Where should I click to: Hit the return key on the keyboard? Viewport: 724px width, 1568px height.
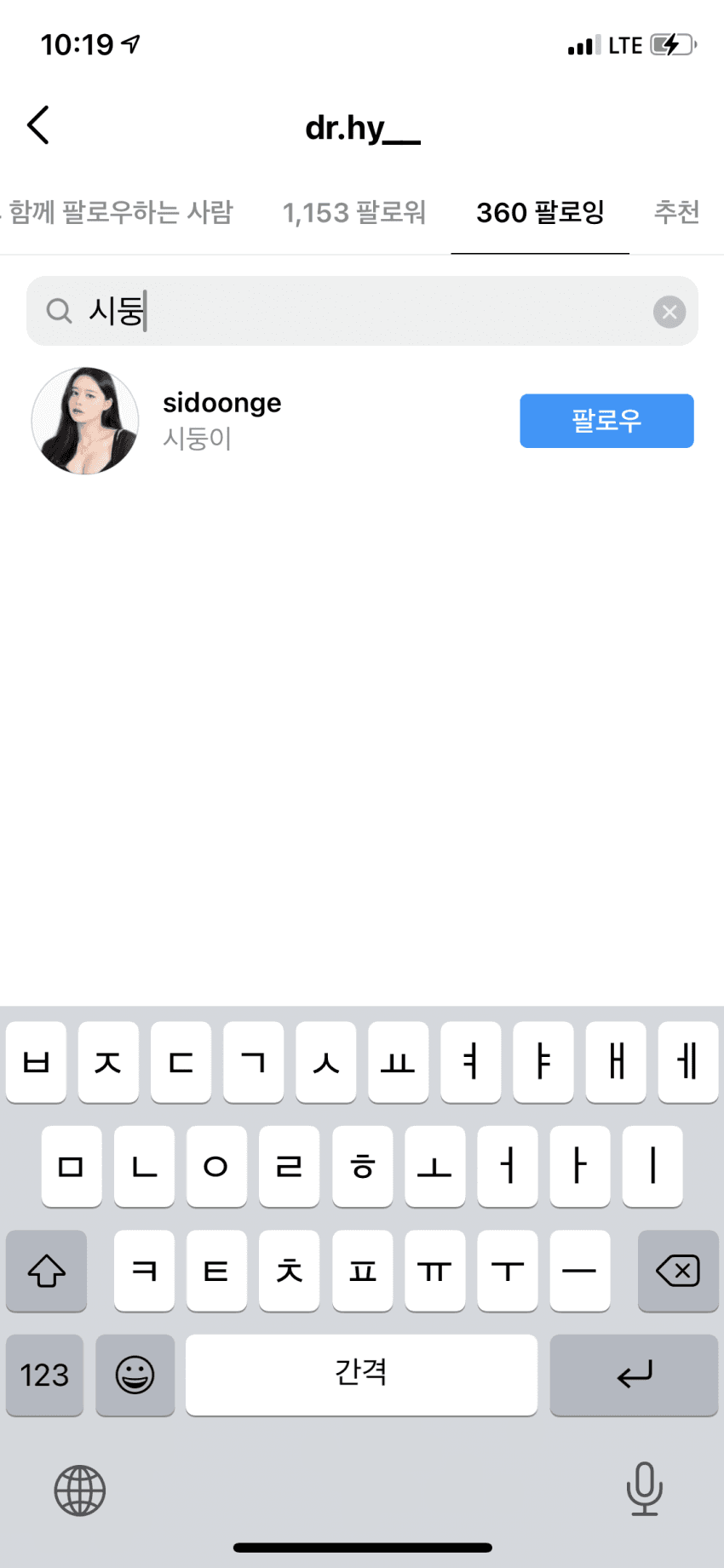click(634, 1375)
